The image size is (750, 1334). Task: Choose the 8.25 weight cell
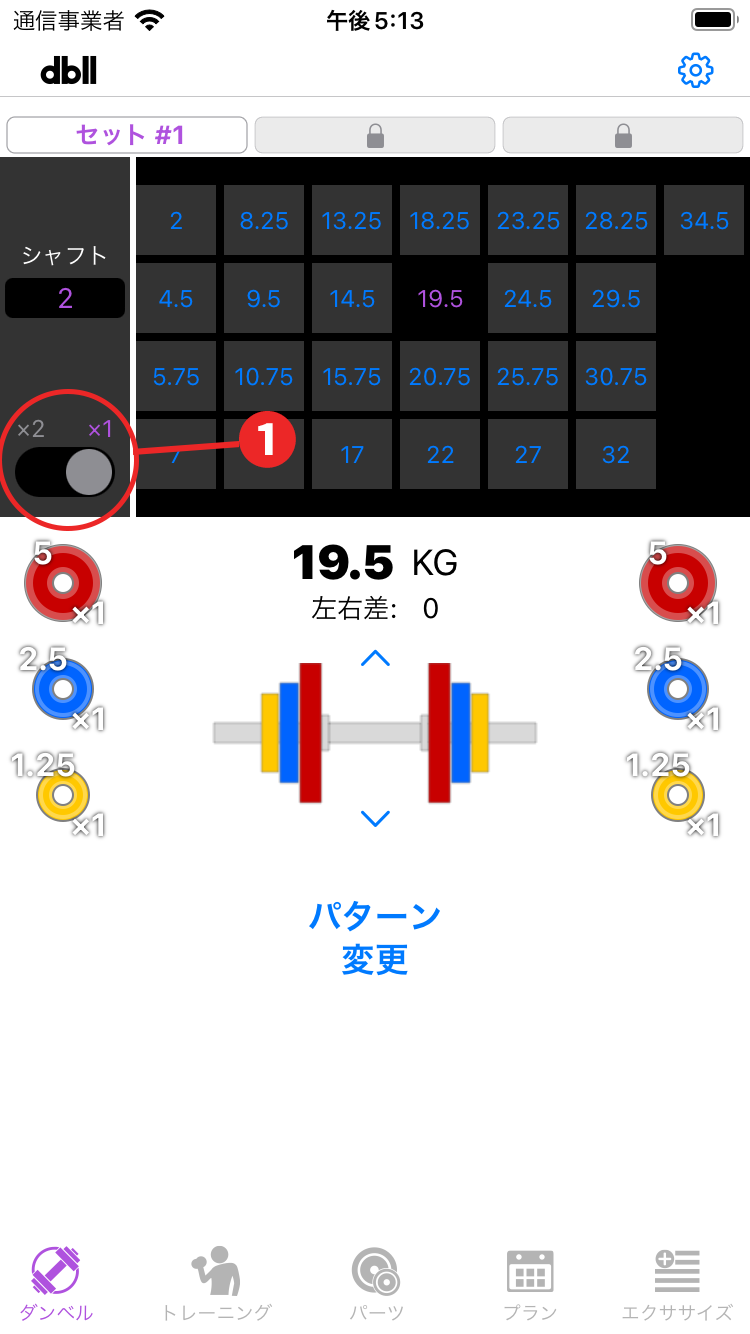pos(264,220)
